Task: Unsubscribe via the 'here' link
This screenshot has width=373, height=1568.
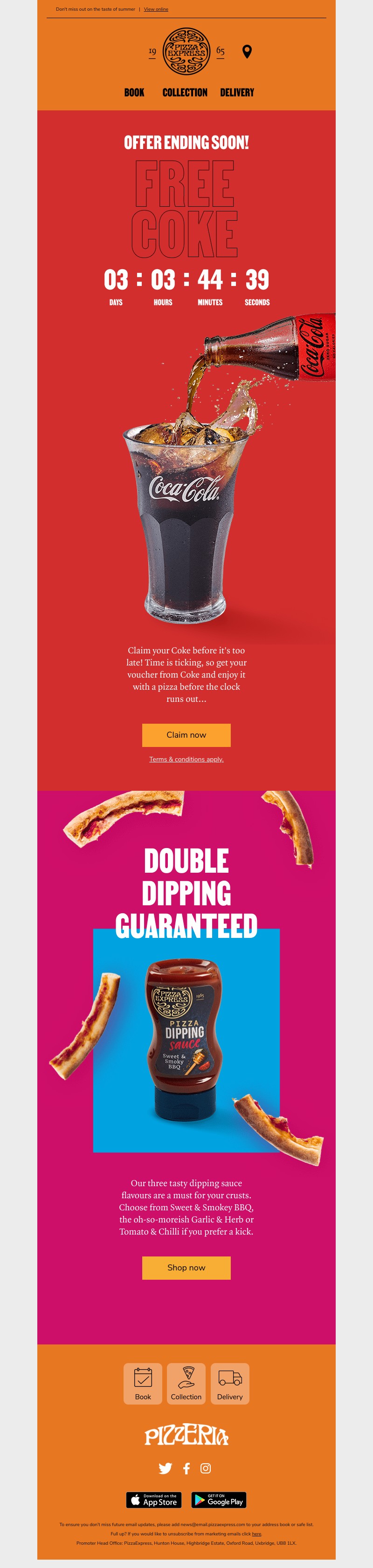Action: [256, 1534]
